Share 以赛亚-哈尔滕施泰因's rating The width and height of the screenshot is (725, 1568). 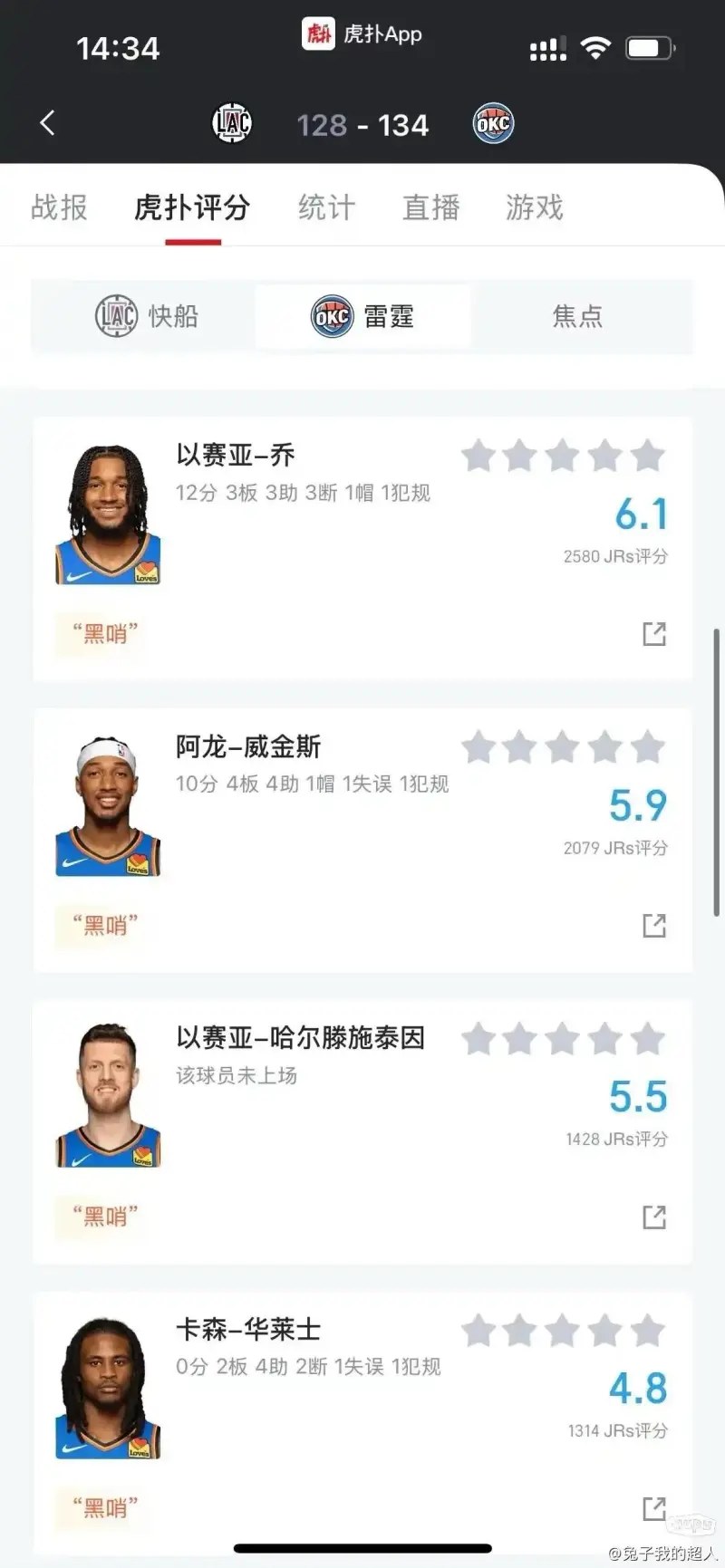click(x=654, y=1217)
